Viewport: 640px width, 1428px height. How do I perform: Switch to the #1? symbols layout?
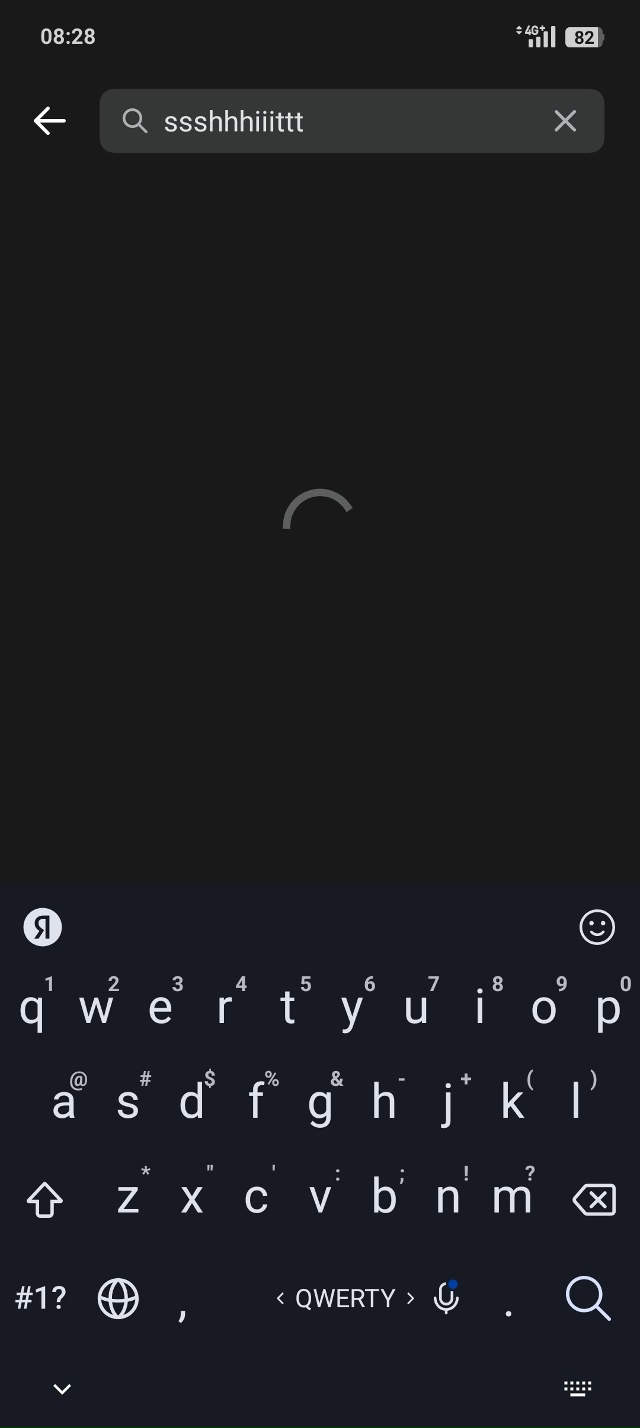click(41, 1298)
